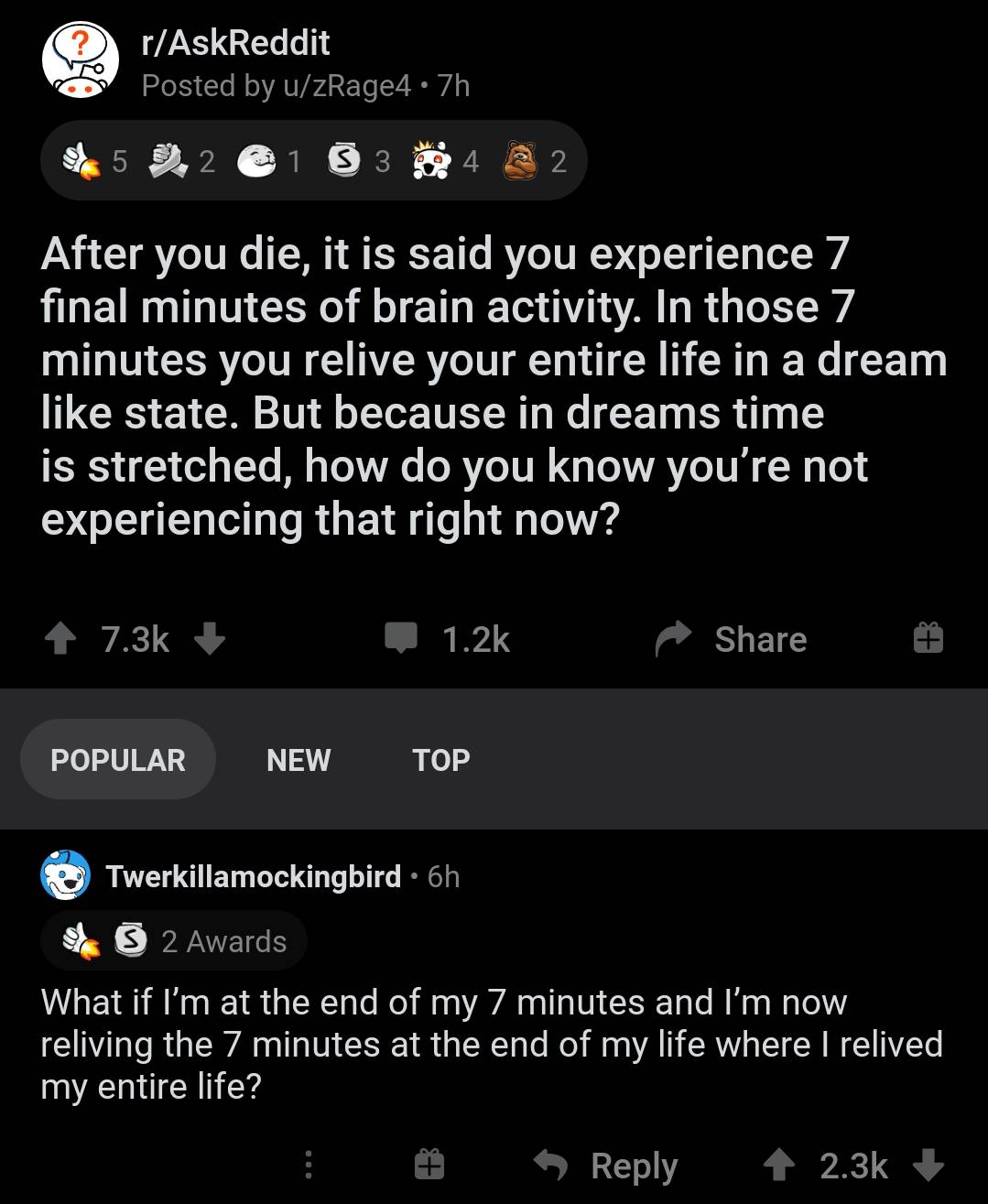Downvote the AskReddit post
This screenshot has width=988, height=1204.
tap(211, 639)
